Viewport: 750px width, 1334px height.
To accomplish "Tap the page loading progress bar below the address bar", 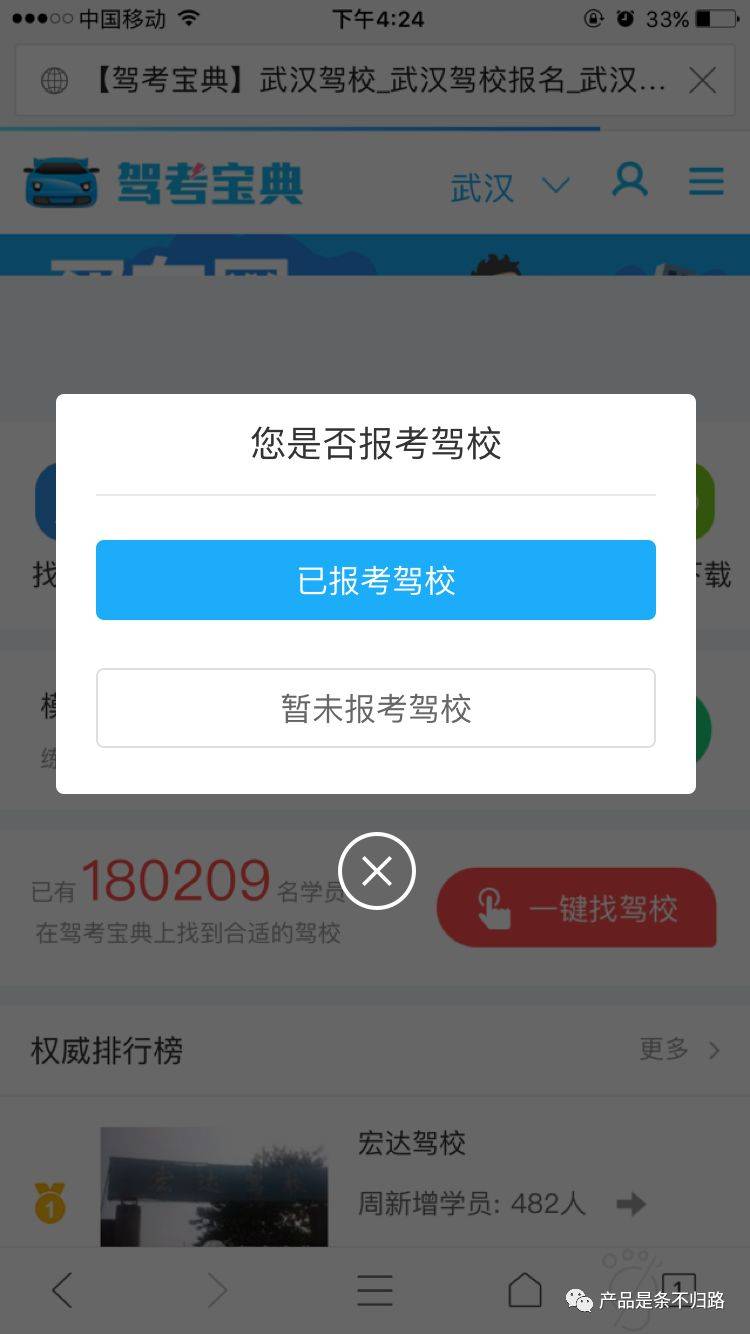I will [300, 130].
